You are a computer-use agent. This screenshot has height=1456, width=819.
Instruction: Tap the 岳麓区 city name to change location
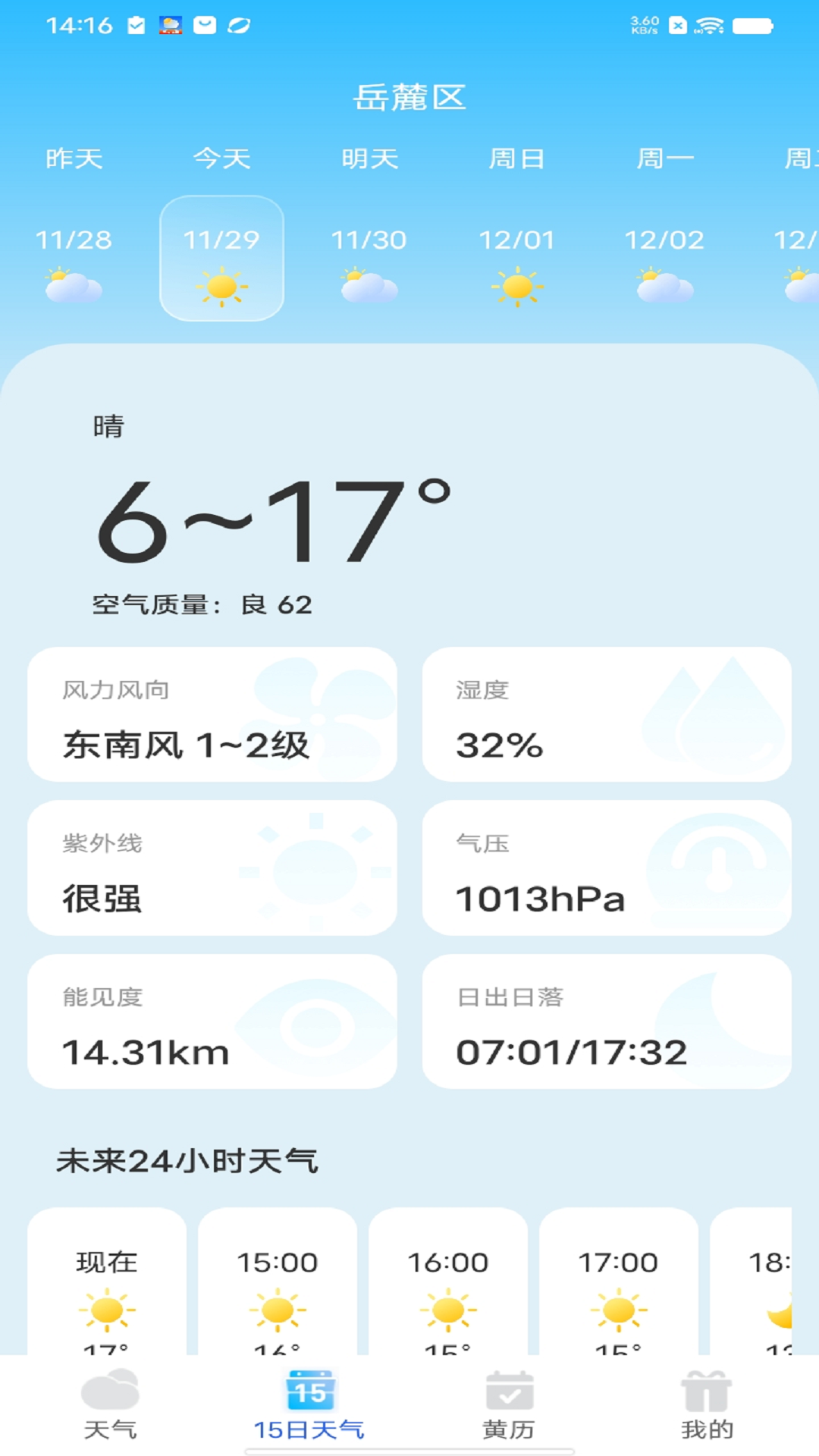point(409,97)
